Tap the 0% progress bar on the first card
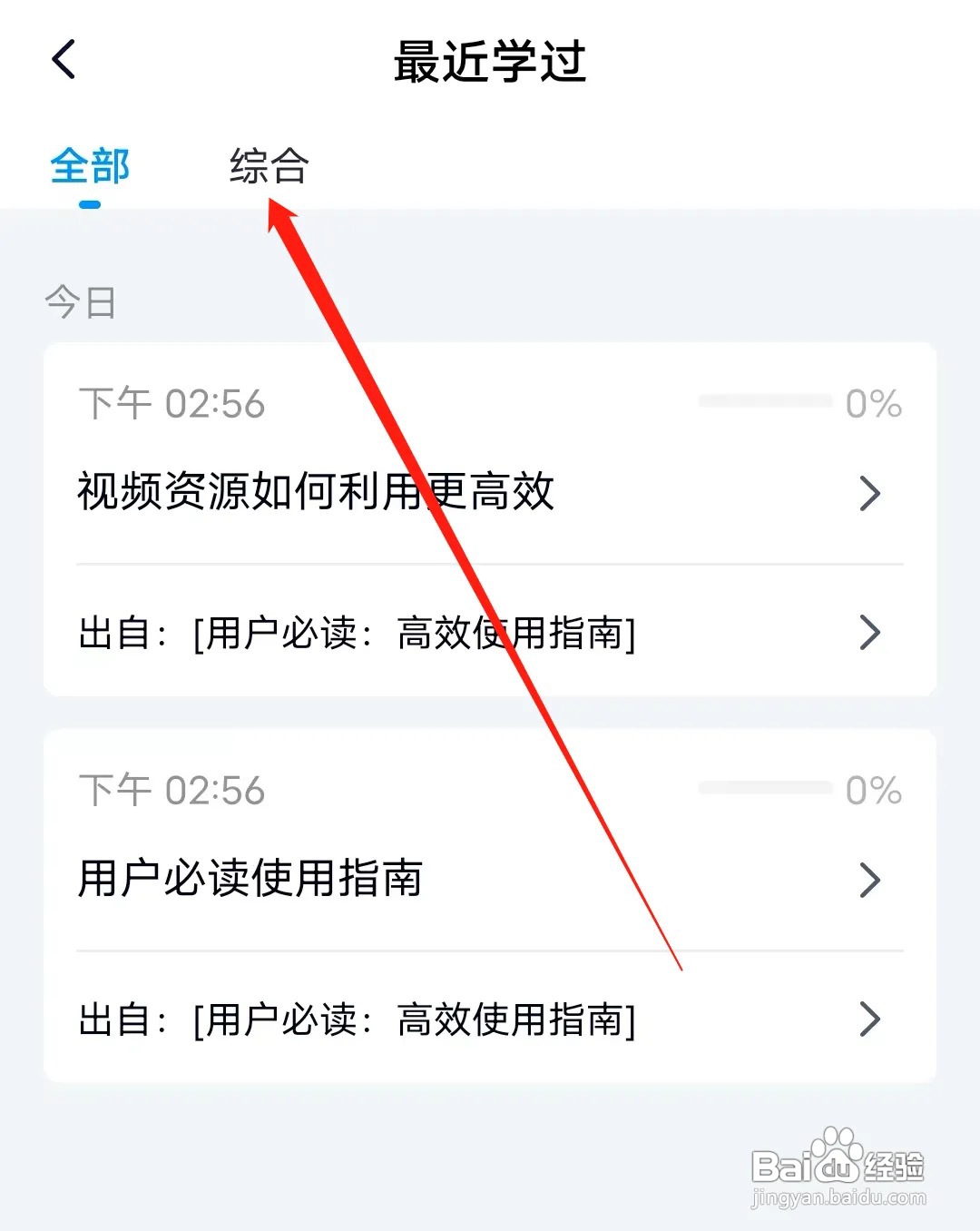980x1231 pixels. (765, 400)
